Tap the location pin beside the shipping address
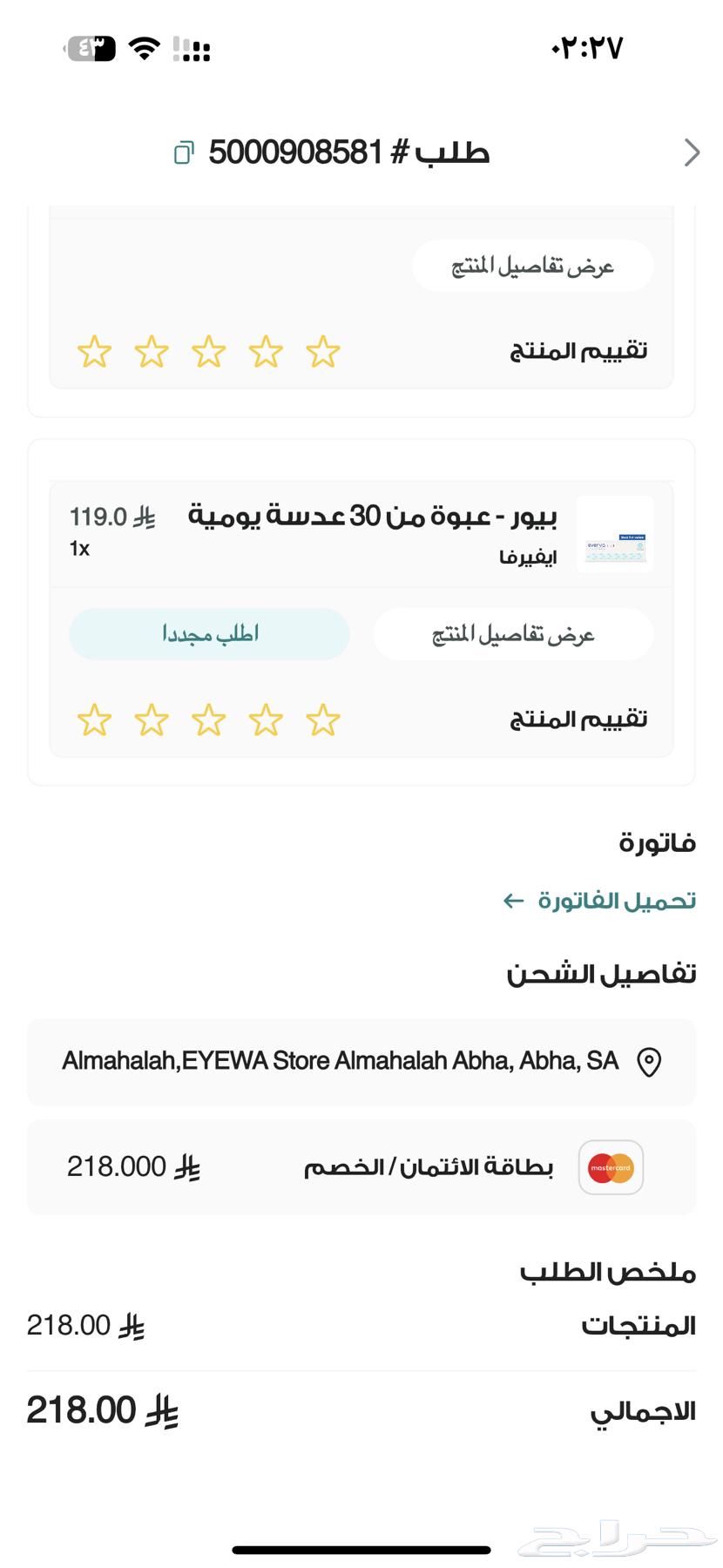The width and height of the screenshot is (723, 1568). 649,1062
